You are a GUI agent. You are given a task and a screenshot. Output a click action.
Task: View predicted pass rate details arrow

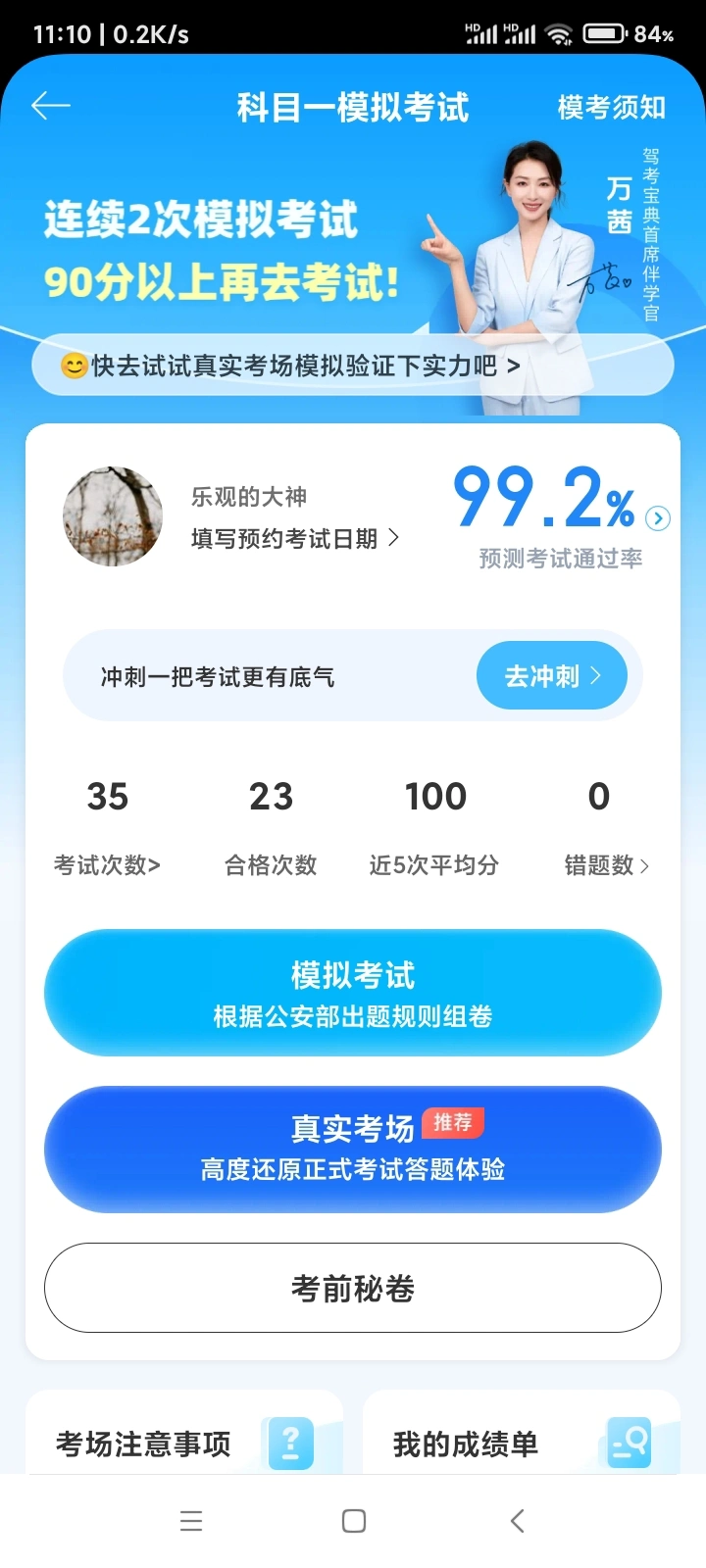coord(659,518)
